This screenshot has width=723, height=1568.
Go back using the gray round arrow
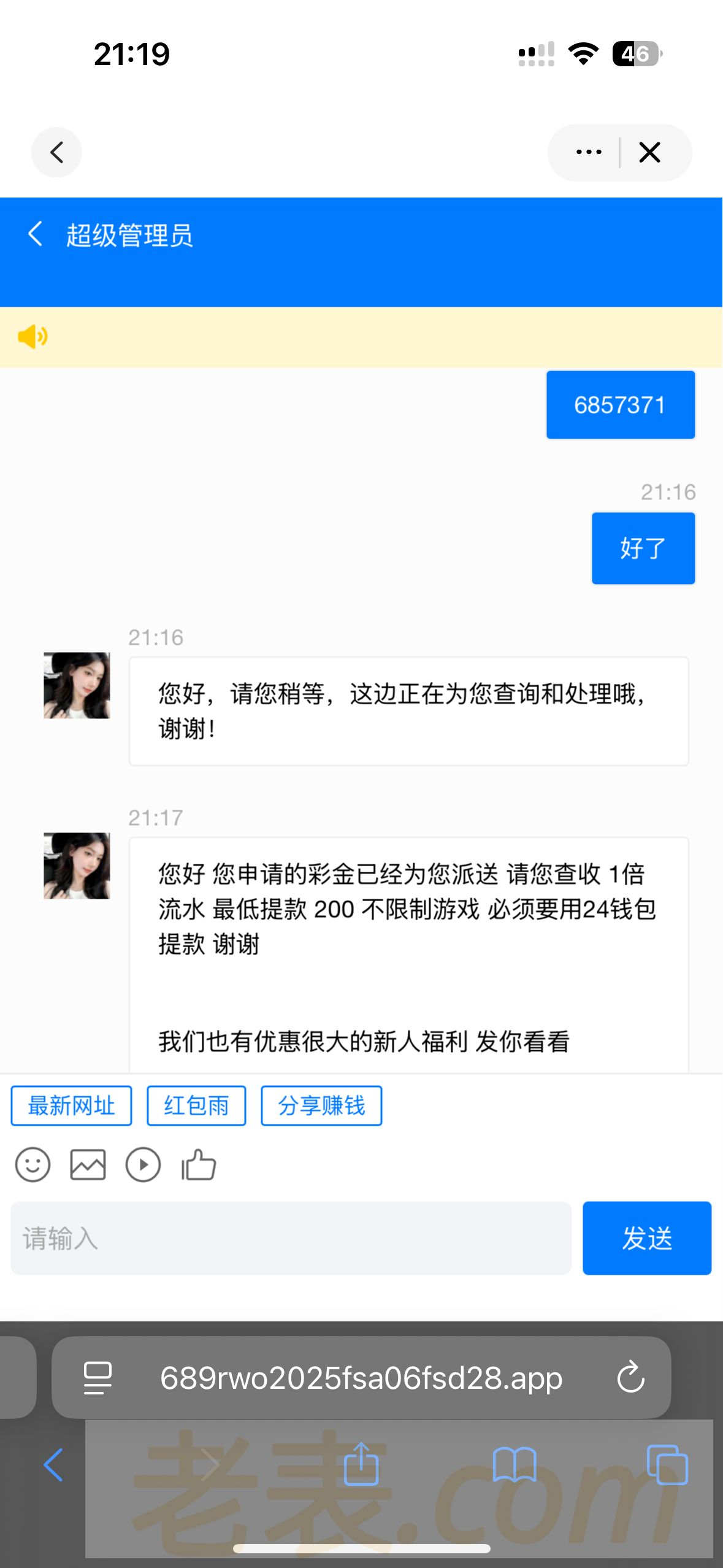click(56, 152)
